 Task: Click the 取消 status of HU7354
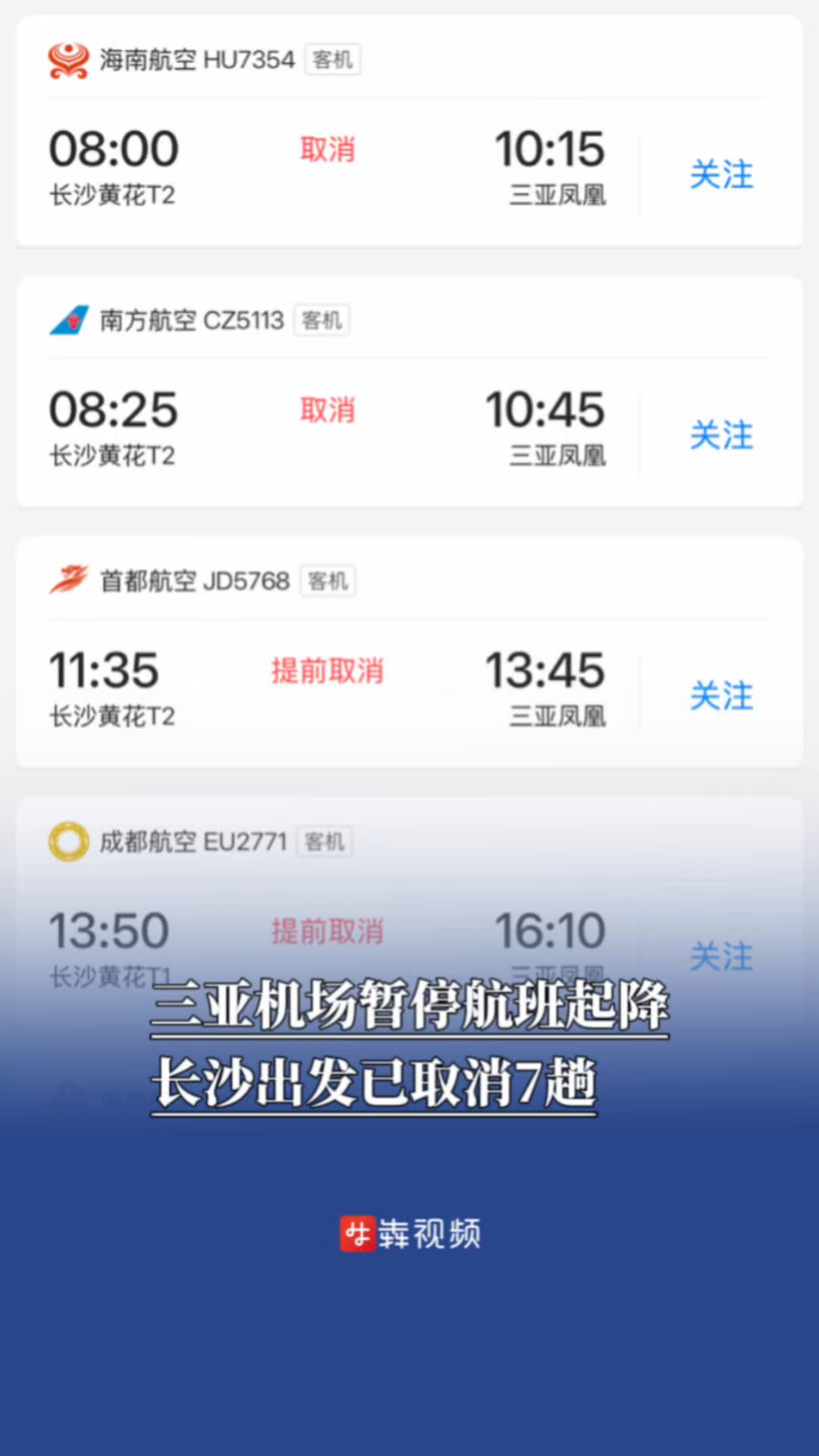click(327, 150)
